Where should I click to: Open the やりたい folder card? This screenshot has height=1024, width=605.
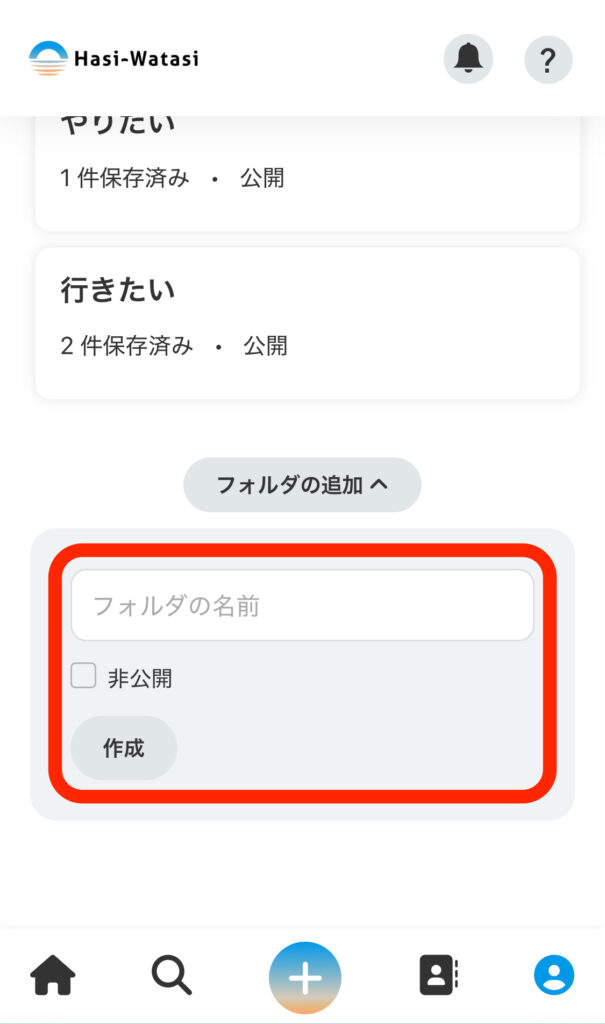pyautogui.click(x=307, y=170)
